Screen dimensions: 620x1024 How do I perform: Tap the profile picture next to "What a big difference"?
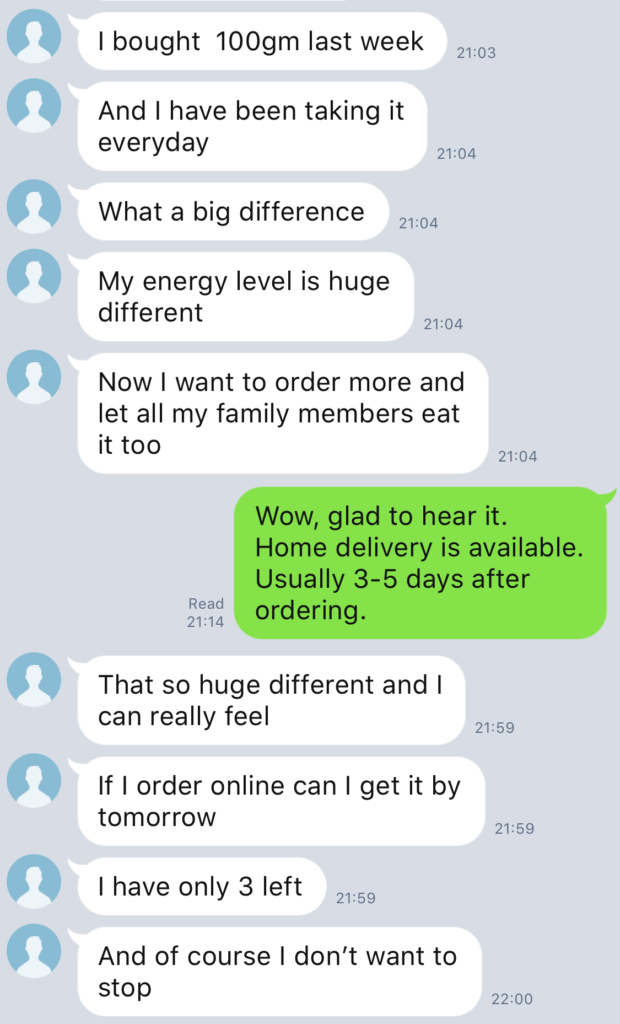(34, 206)
